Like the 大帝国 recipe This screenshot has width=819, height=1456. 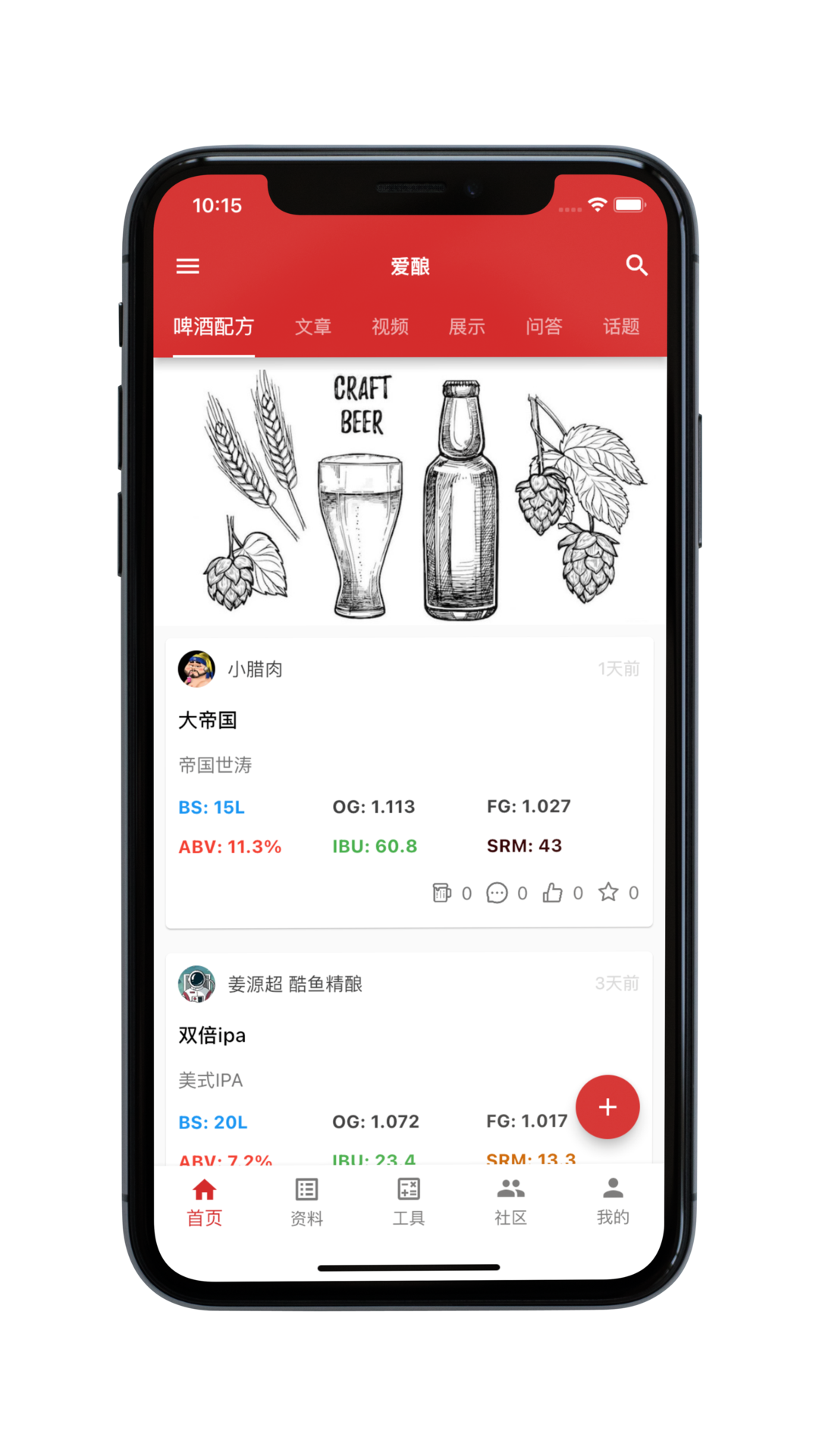coord(553,893)
